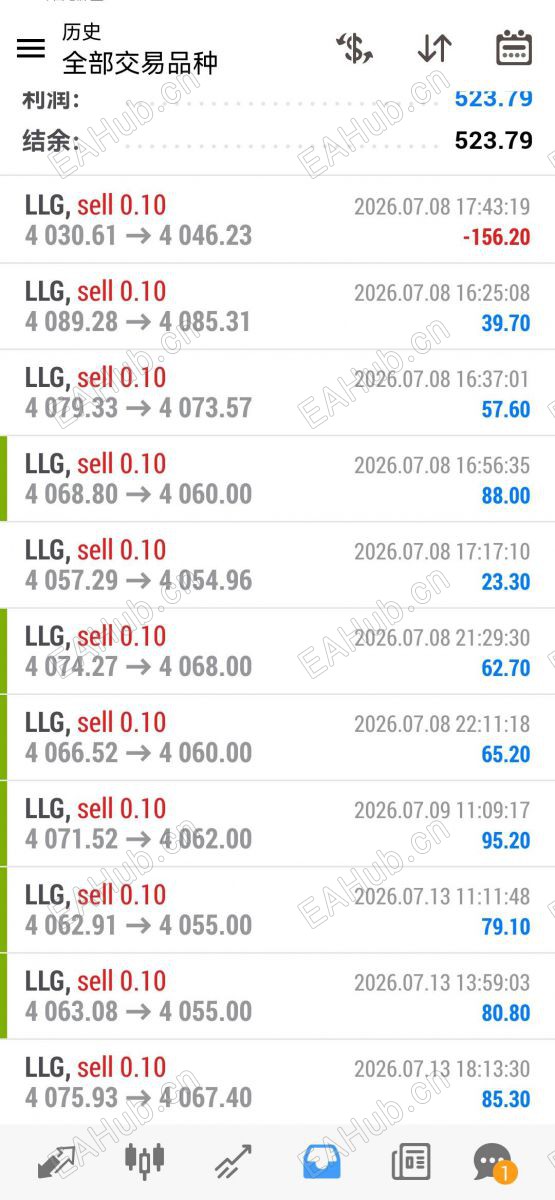The width and height of the screenshot is (555, 1200).
Task: Expand the trade with 39.70 profit
Action: (277, 307)
